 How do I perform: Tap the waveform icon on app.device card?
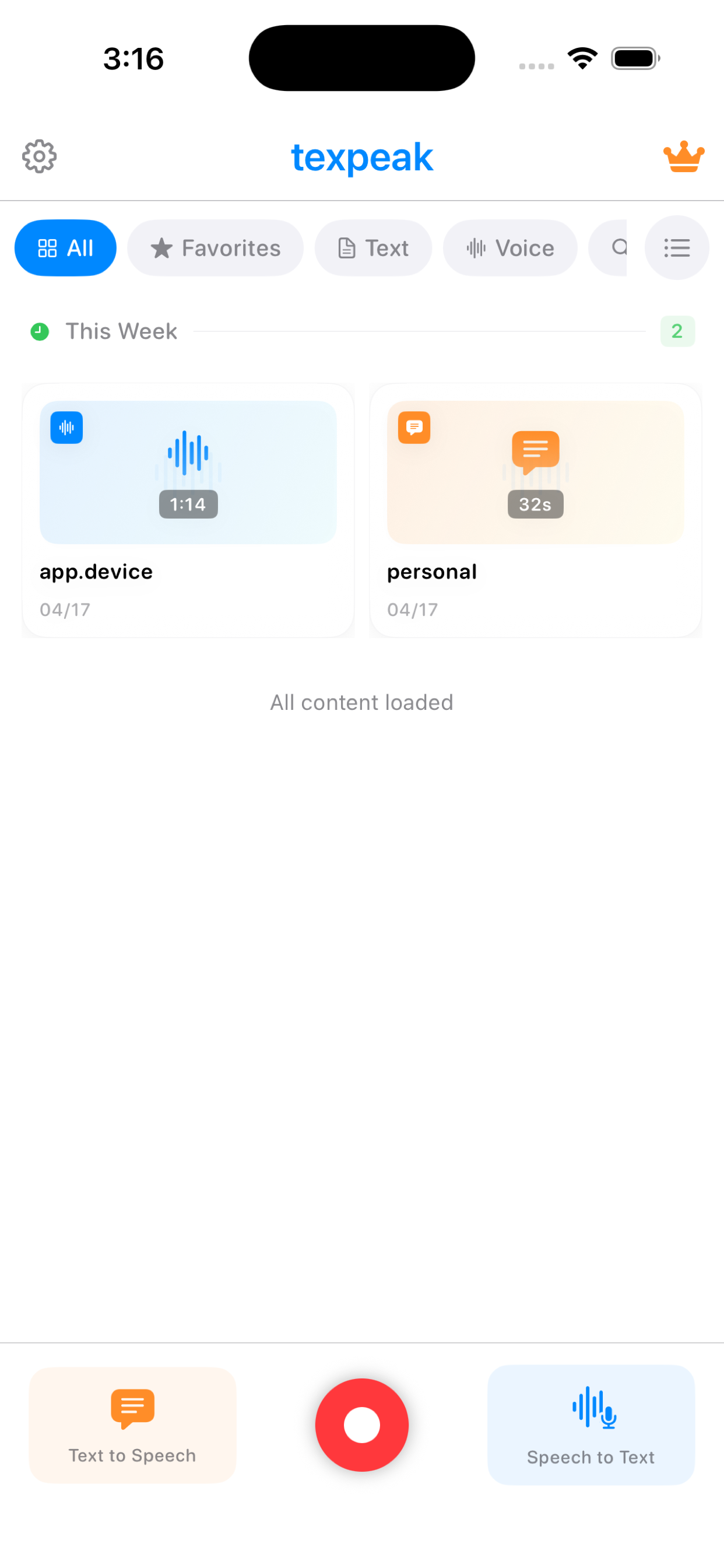click(66, 428)
